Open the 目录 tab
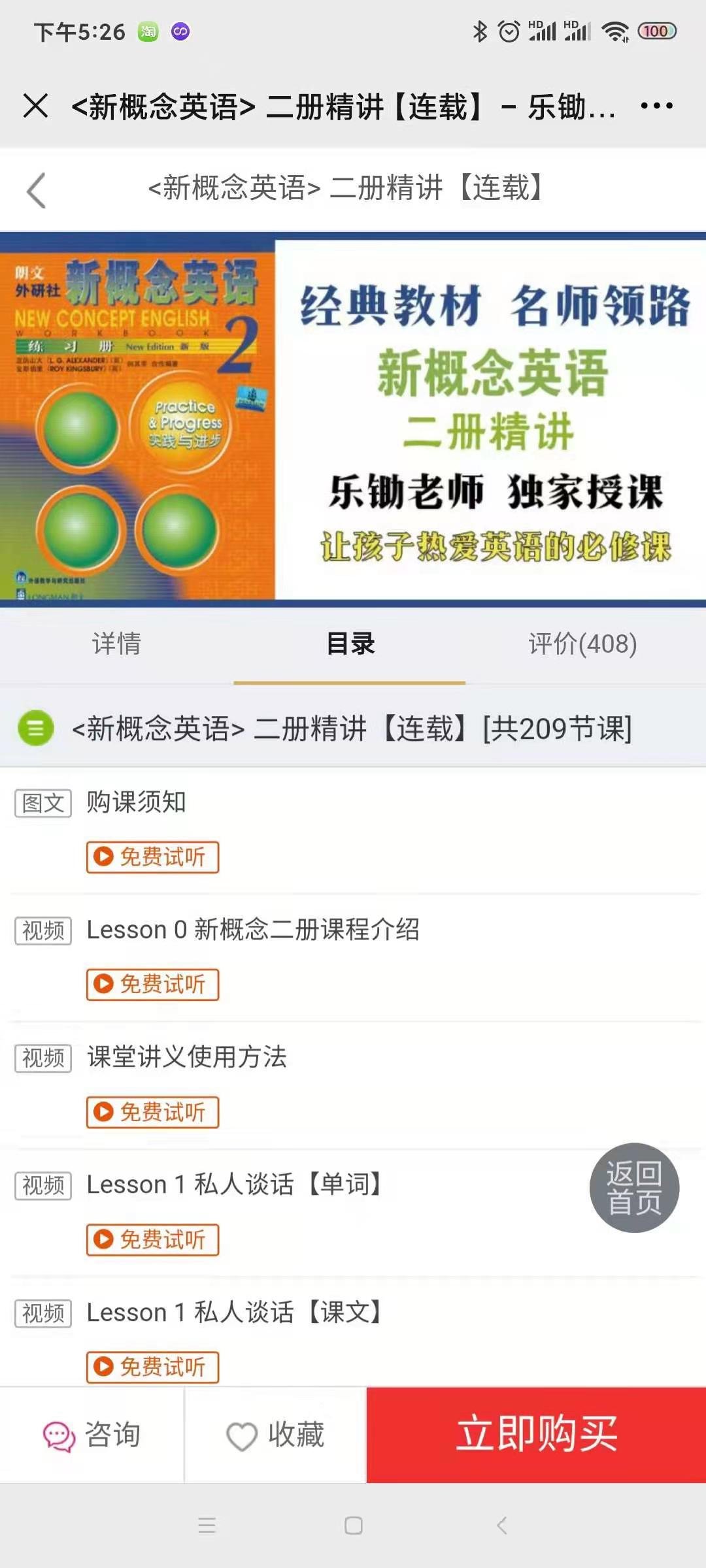 click(x=351, y=644)
